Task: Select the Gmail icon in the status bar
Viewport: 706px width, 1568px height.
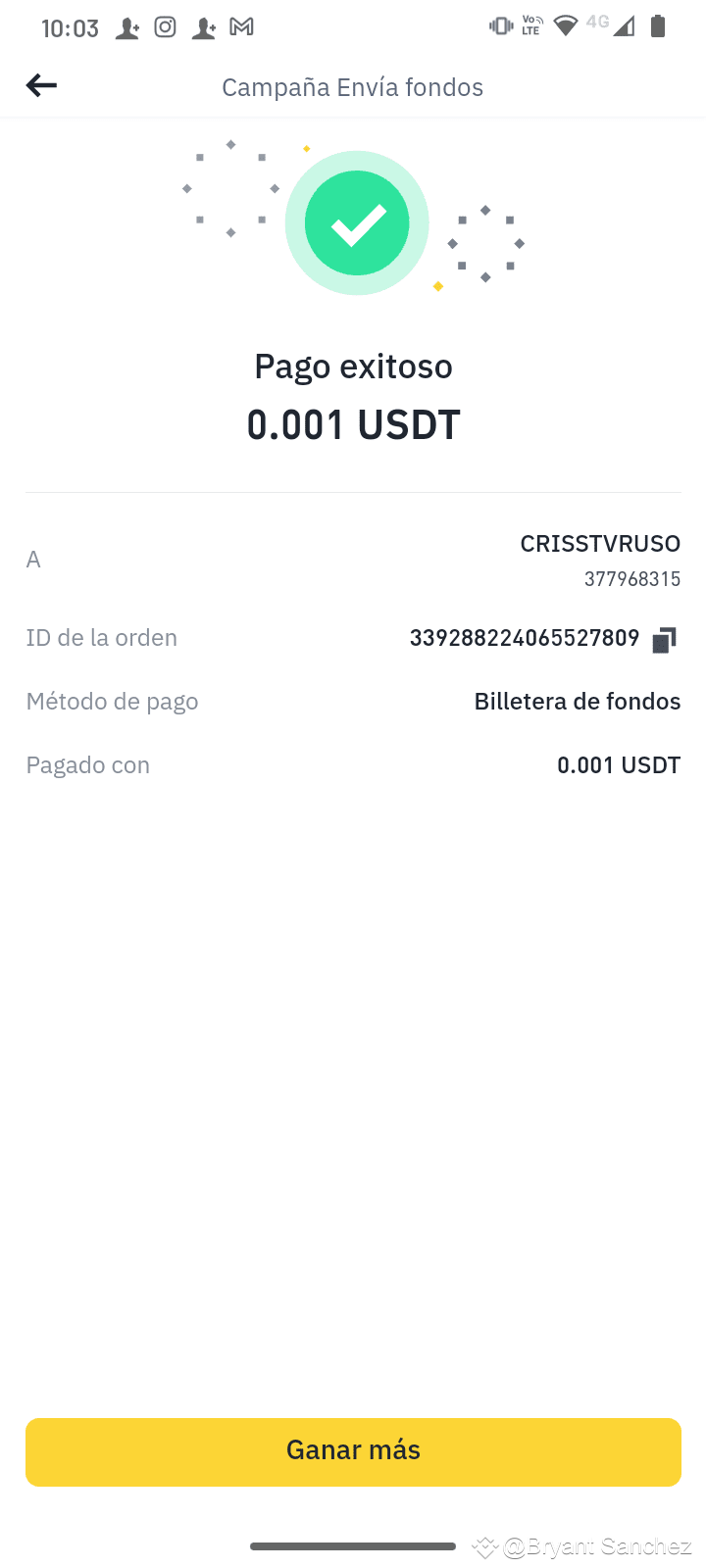Action: pos(240,27)
